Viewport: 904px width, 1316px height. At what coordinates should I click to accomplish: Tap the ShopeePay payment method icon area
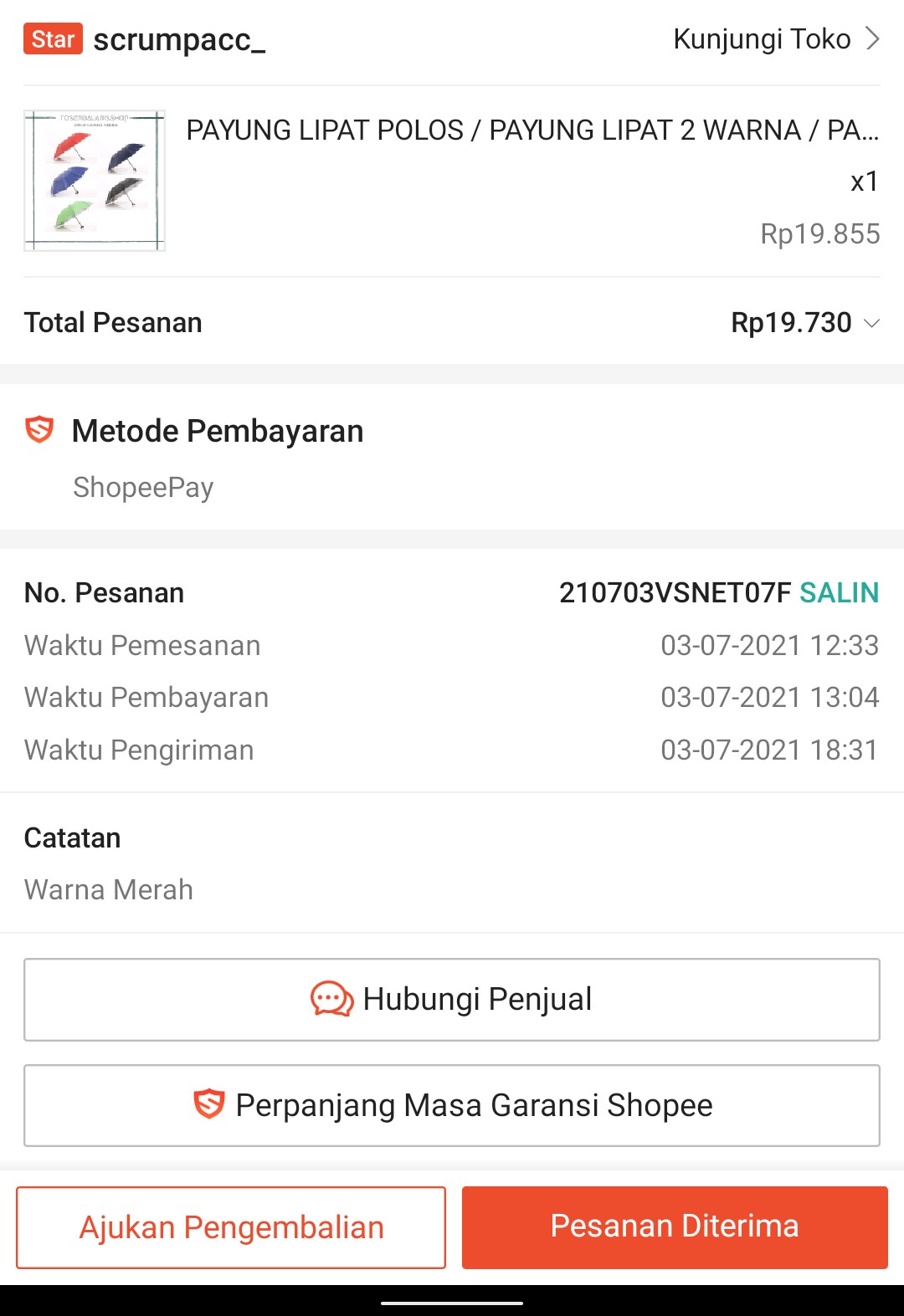pos(142,487)
